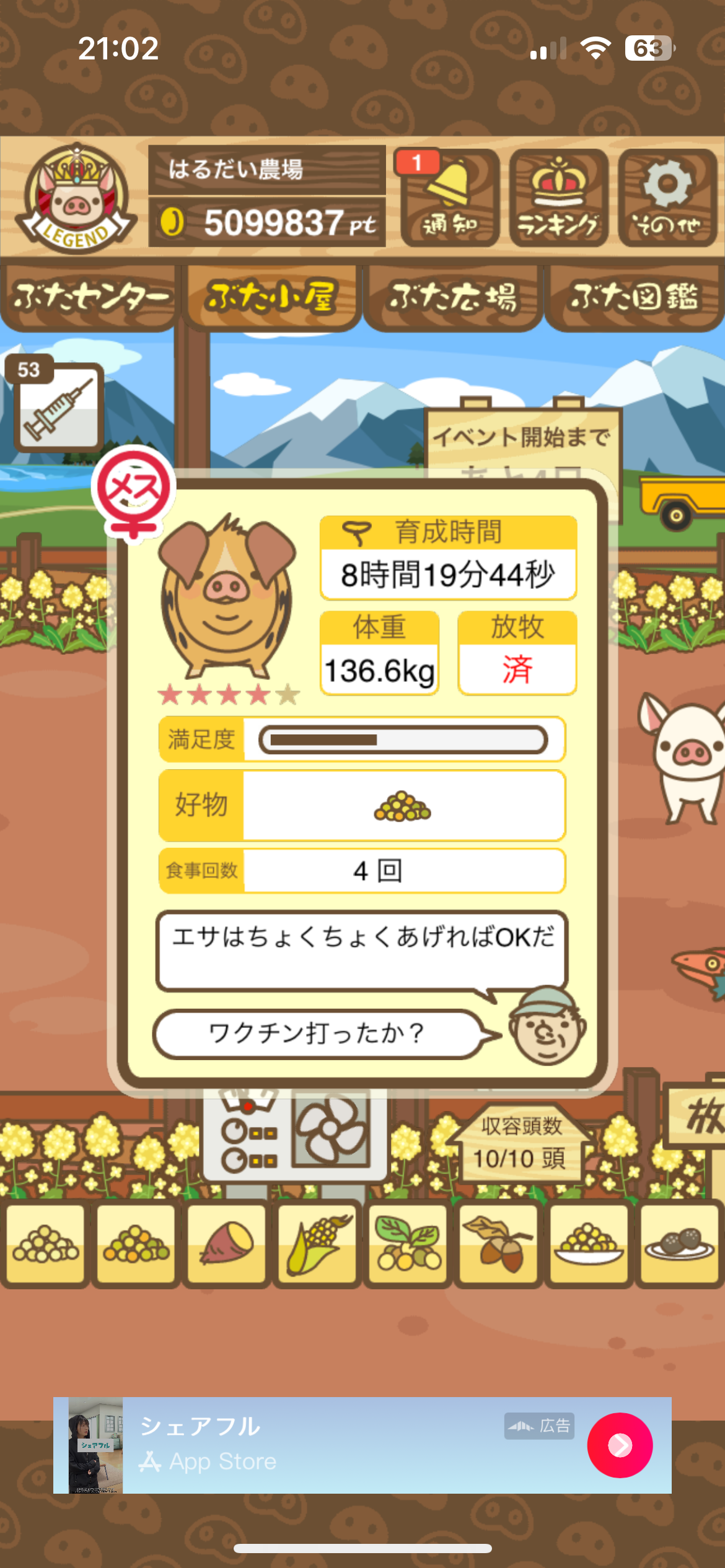Tap the red arrow on シェアフル ad
The image size is (725, 1568).
click(620, 1445)
